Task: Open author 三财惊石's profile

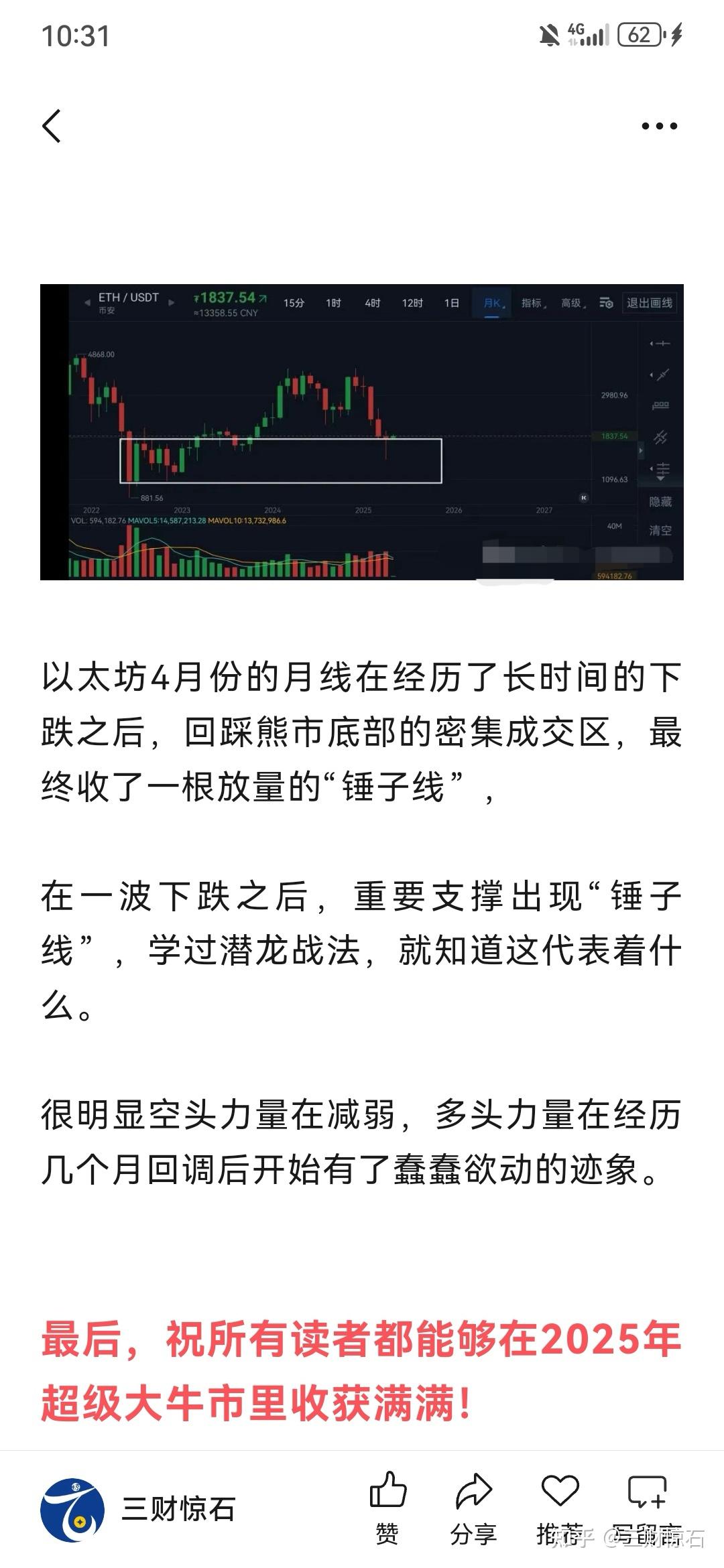Action: click(137, 1510)
